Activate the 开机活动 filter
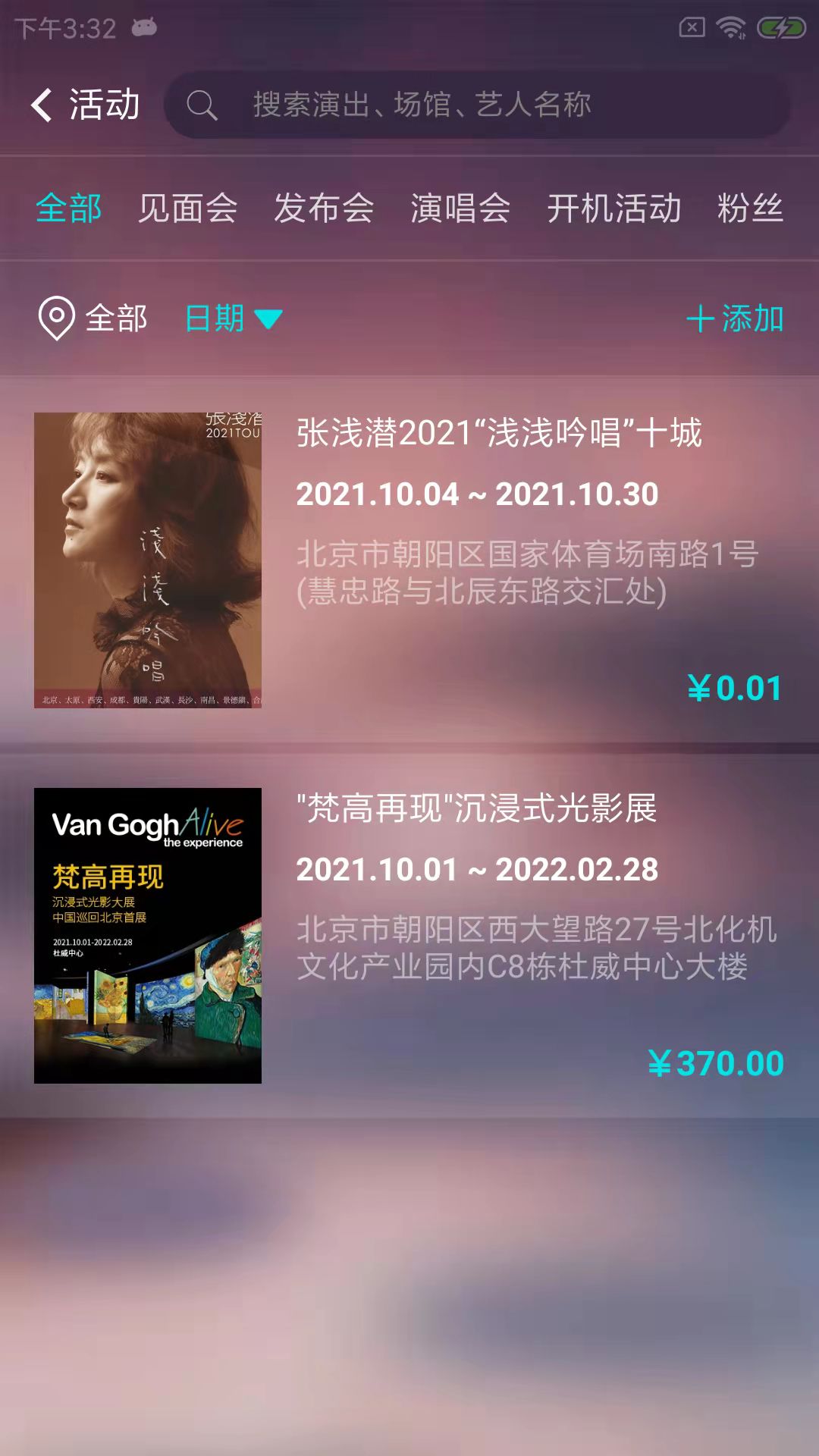The height and width of the screenshot is (1456, 819). tap(614, 209)
